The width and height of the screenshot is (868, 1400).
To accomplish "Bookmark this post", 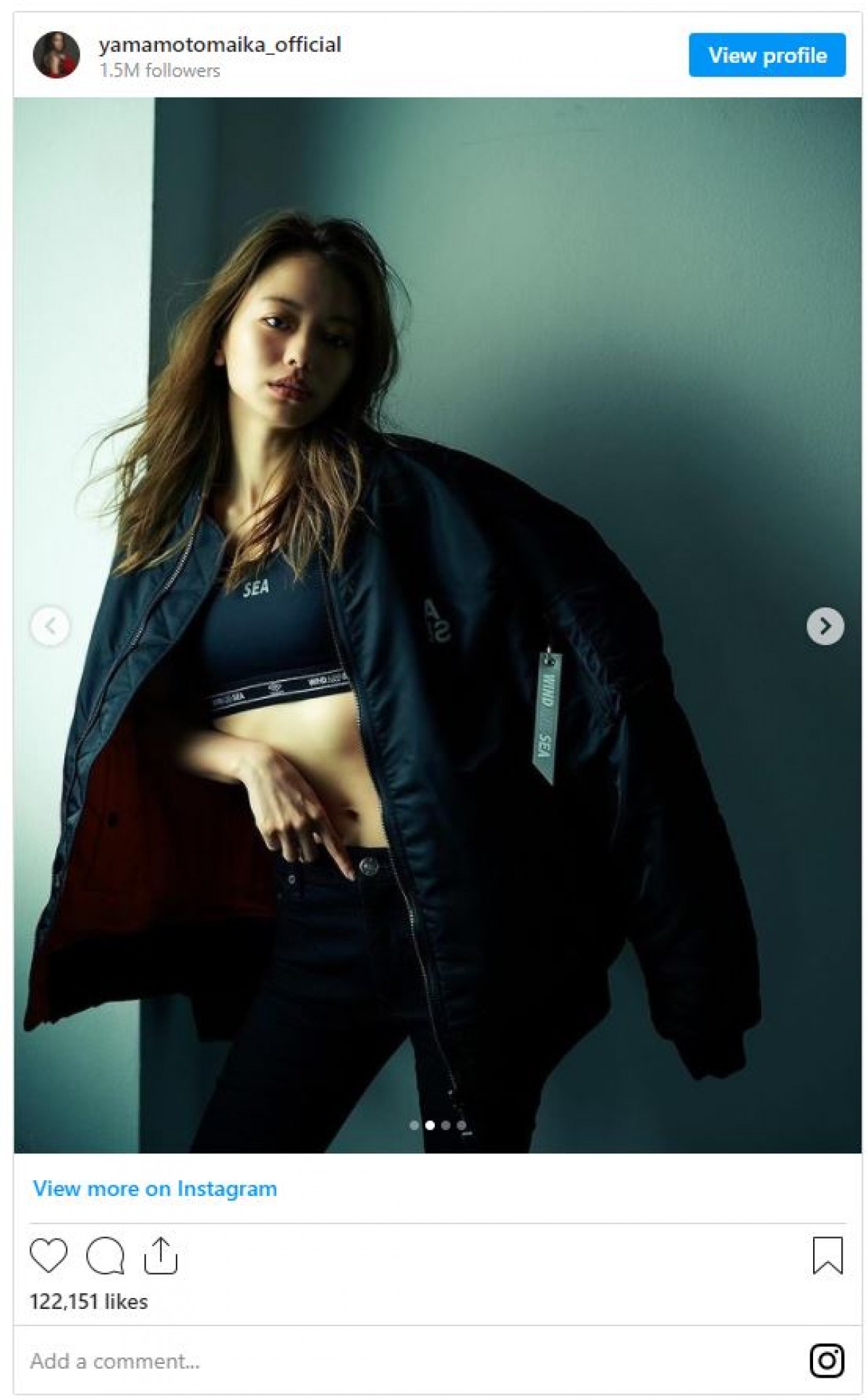I will (827, 1255).
